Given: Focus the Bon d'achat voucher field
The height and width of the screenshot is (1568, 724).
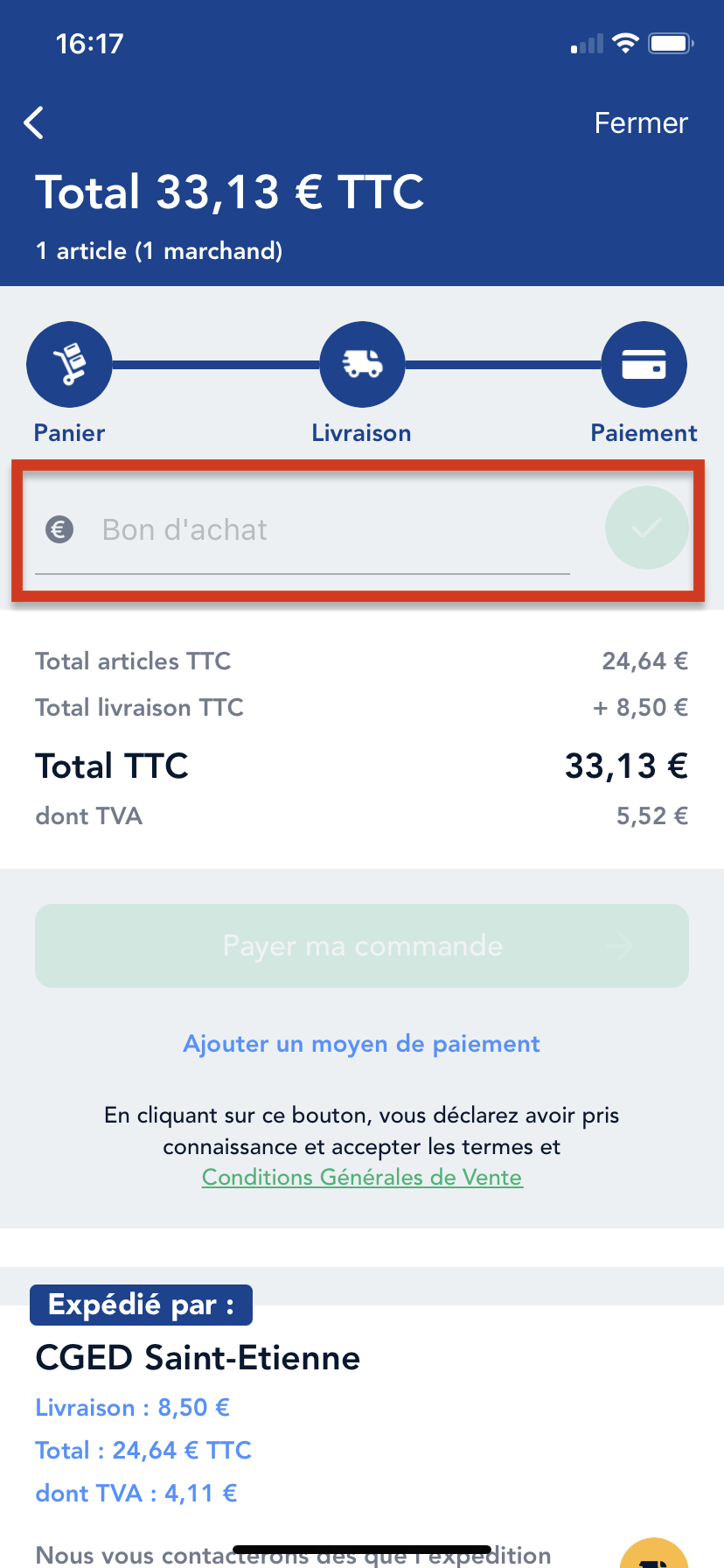Looking at the screenshot, I should coord(303,530).
